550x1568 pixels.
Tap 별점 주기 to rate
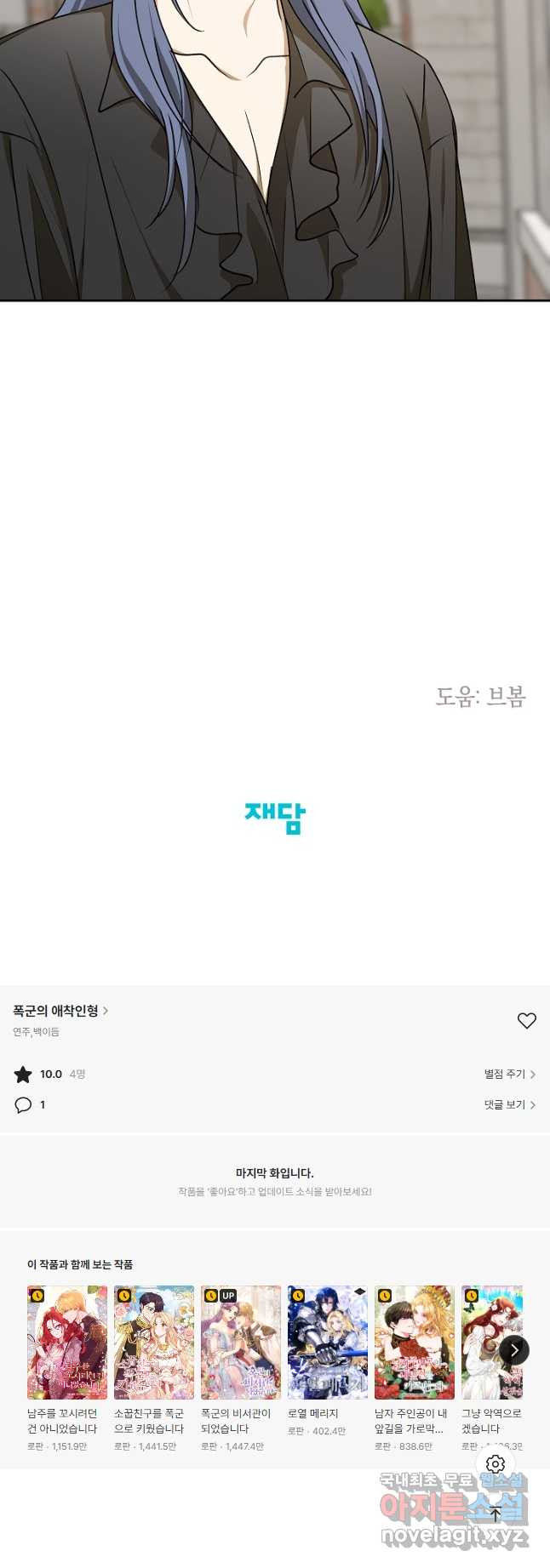(x=509, y=1074)
